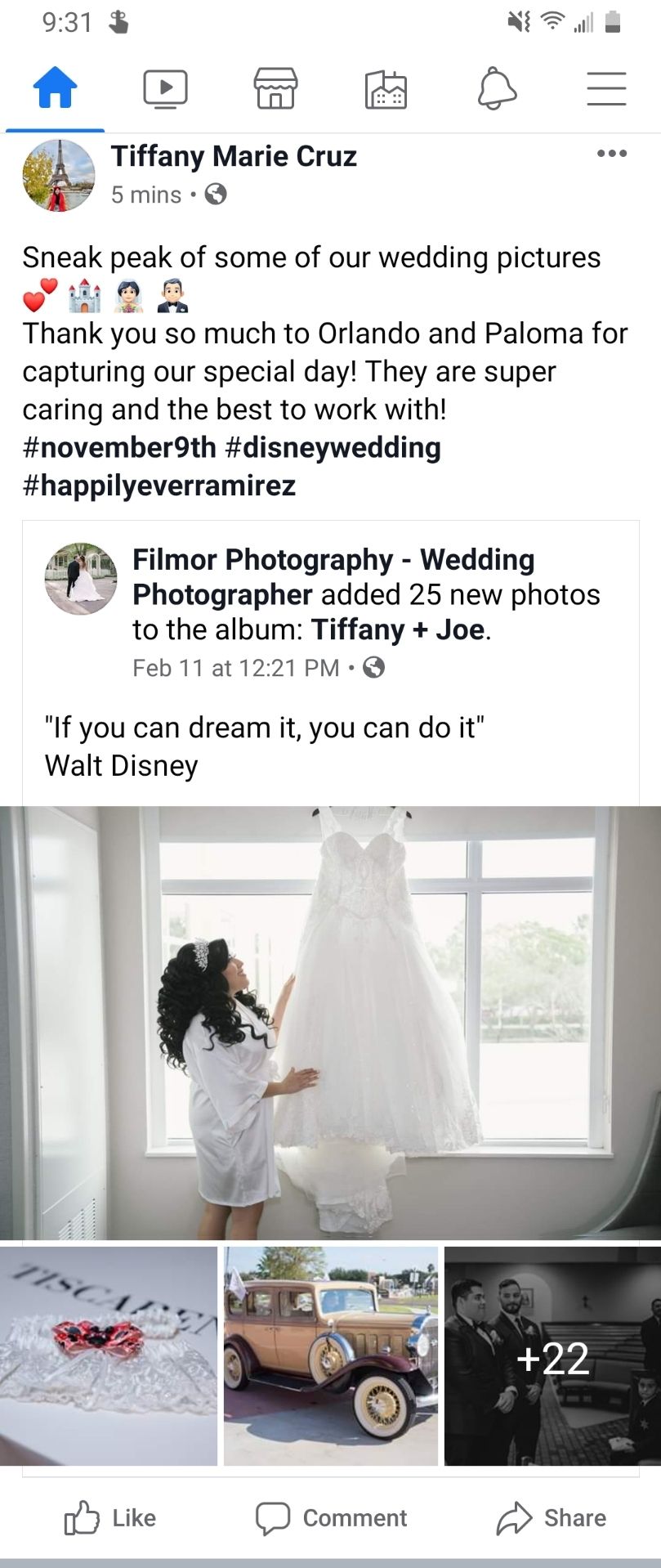Switch to the fourth top tab with the buildings icon
The height and width of the screenshot is (1568, 661).
pyautogui.click(x=386, y=88)
